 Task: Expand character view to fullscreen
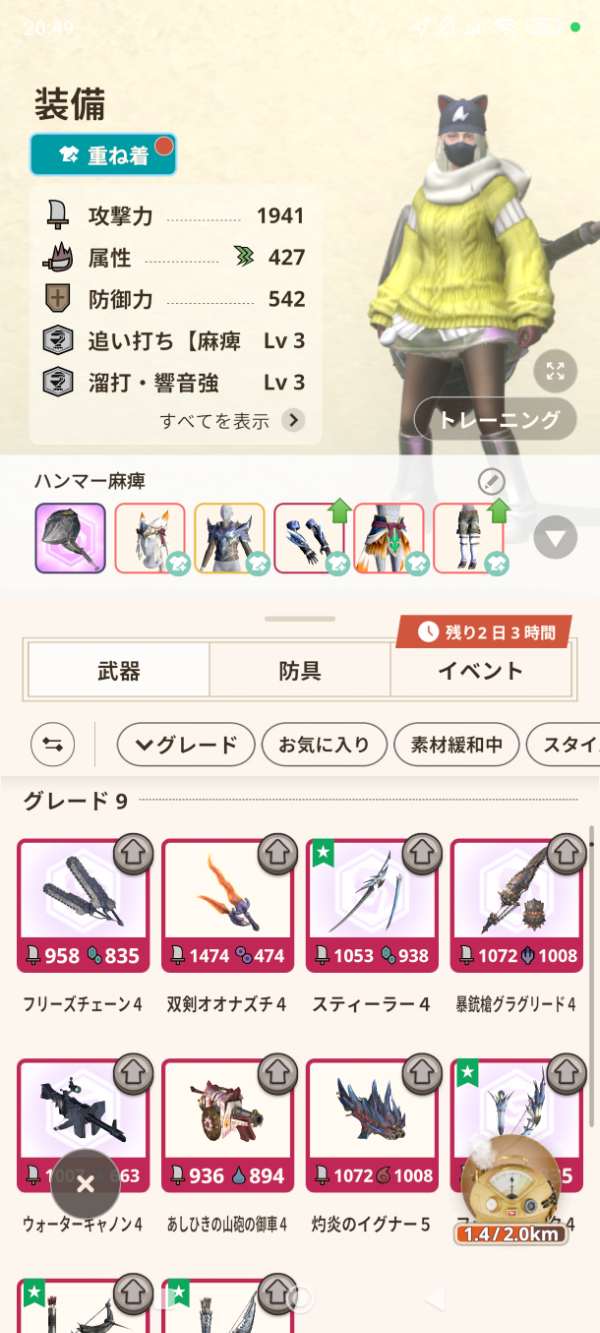(555, 372)
